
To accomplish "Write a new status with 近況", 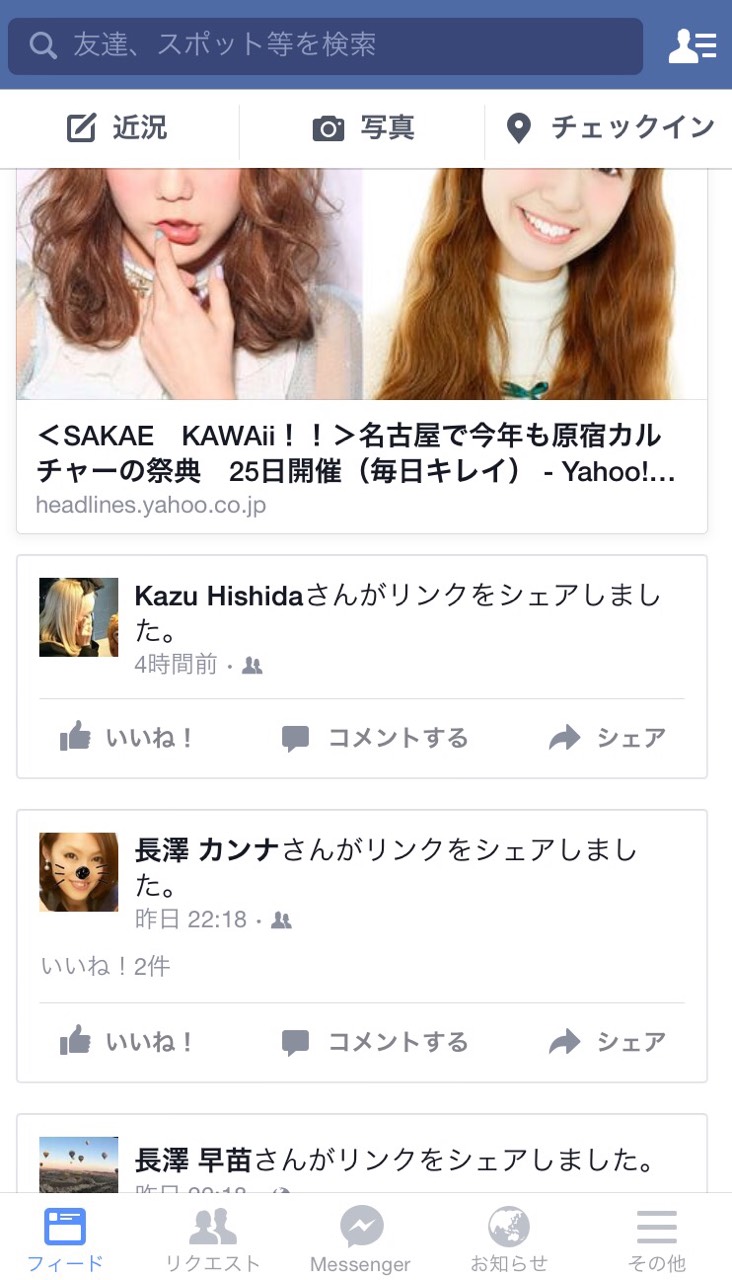I will pyautogui.click(x=118, y=128).
